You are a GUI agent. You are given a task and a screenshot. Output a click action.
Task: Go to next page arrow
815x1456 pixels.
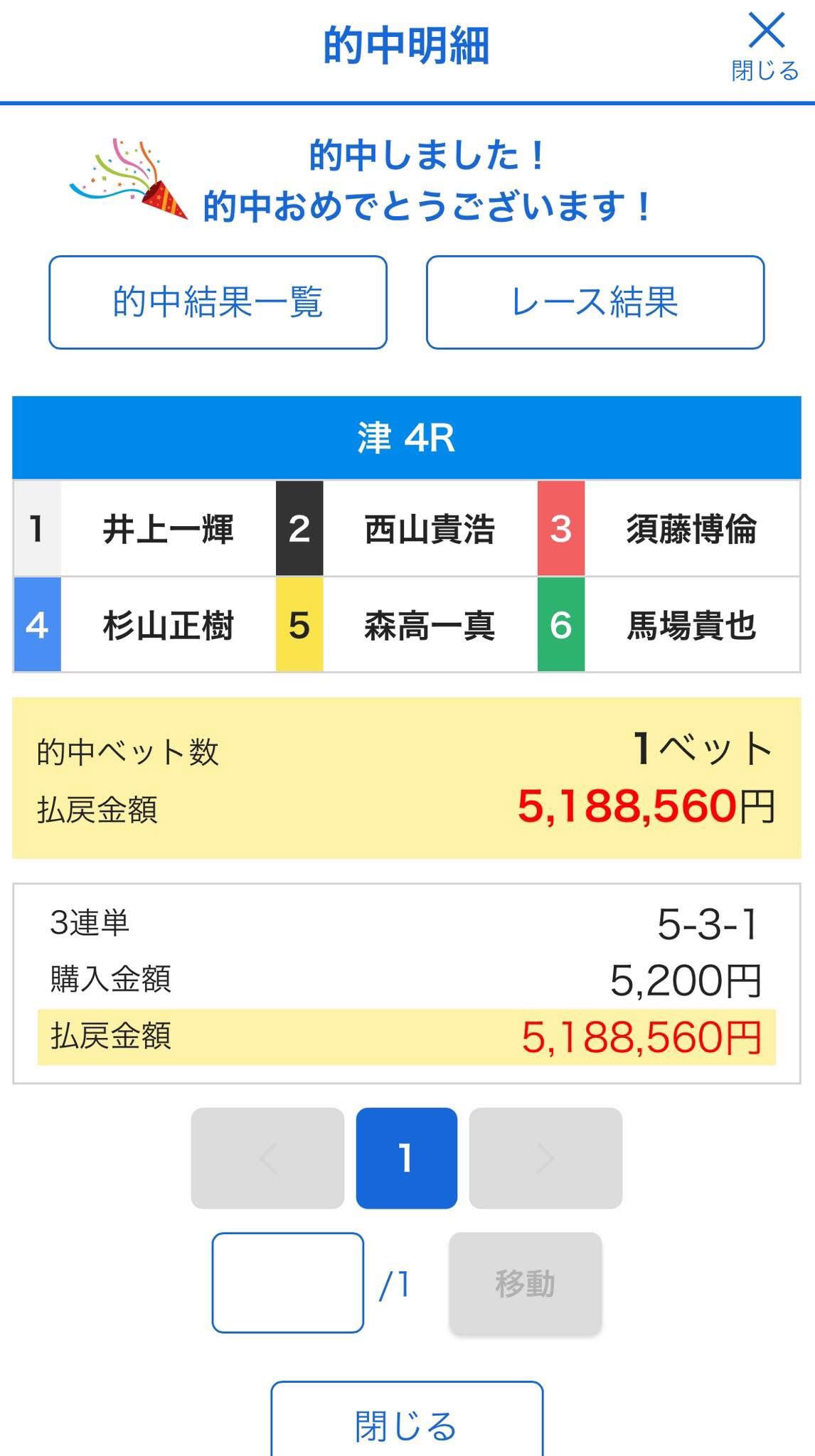click(545, 1158)
